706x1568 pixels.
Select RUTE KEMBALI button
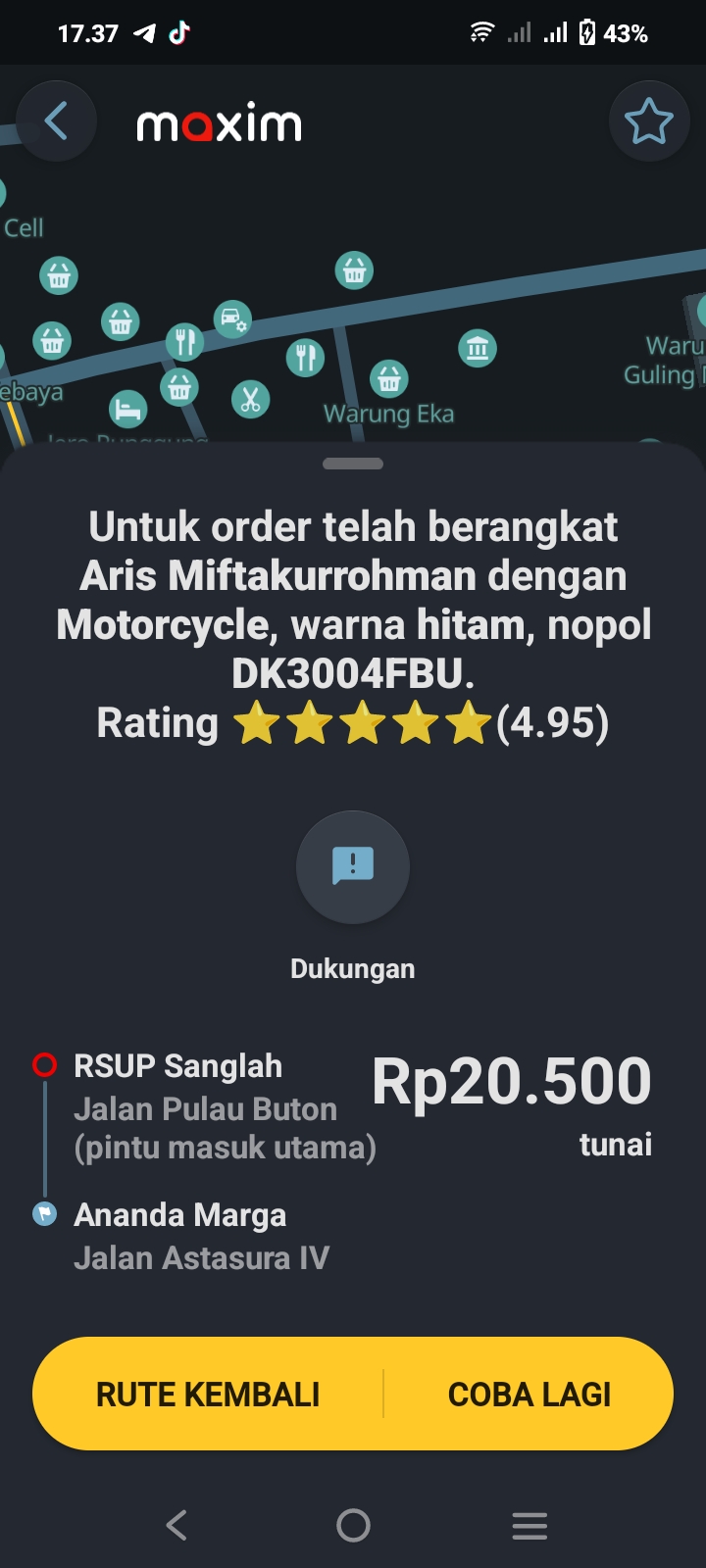[x=208, y=1394]
